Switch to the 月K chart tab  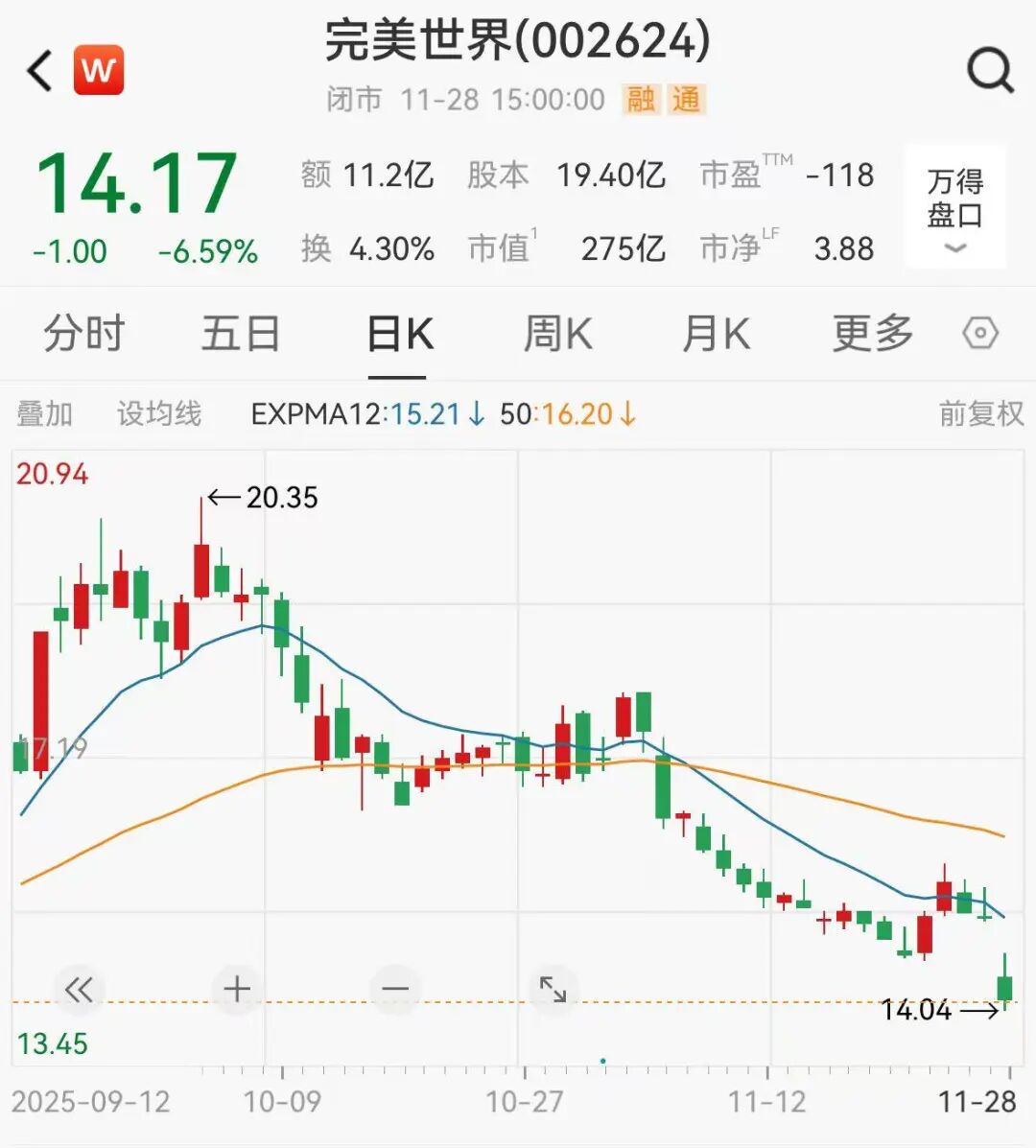(715, 334)
